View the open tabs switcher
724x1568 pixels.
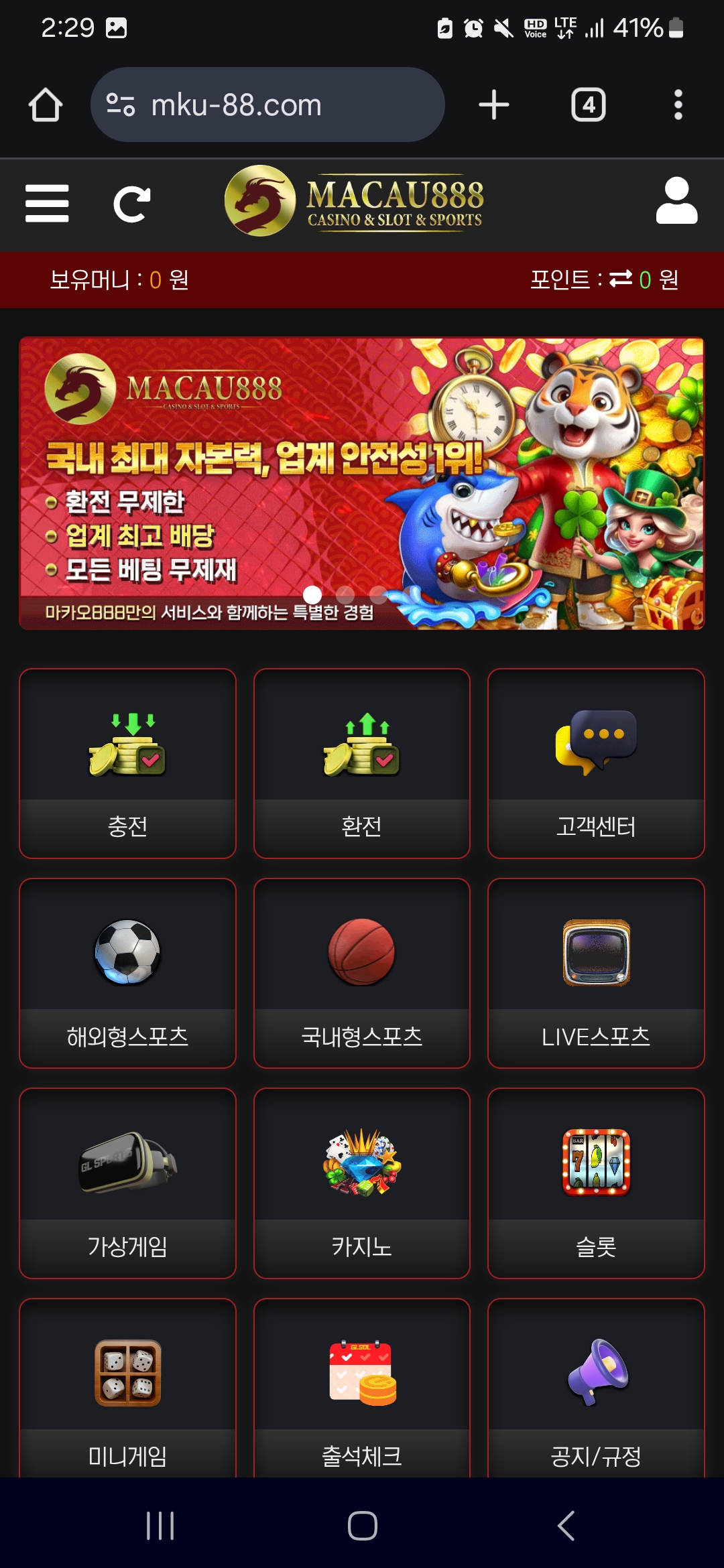click(x=588, y=105)
